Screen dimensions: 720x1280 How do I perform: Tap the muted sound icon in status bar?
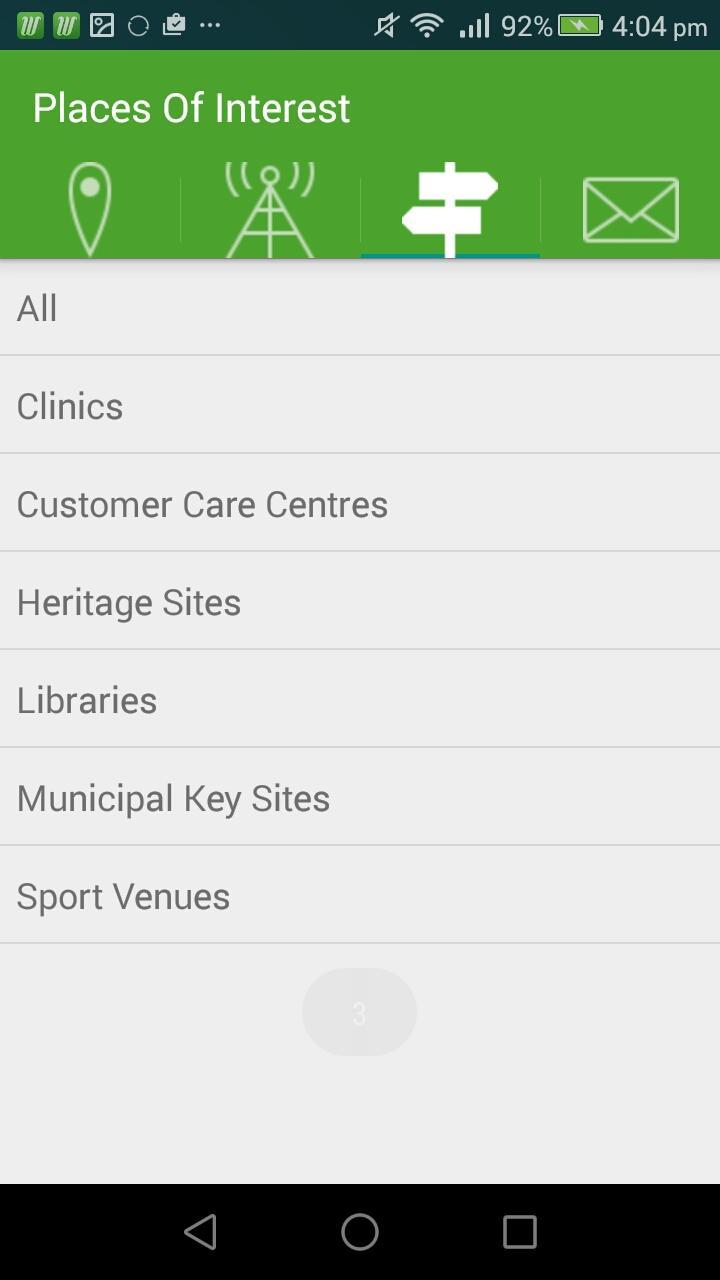pyautogui.click(x=385, y=25)
